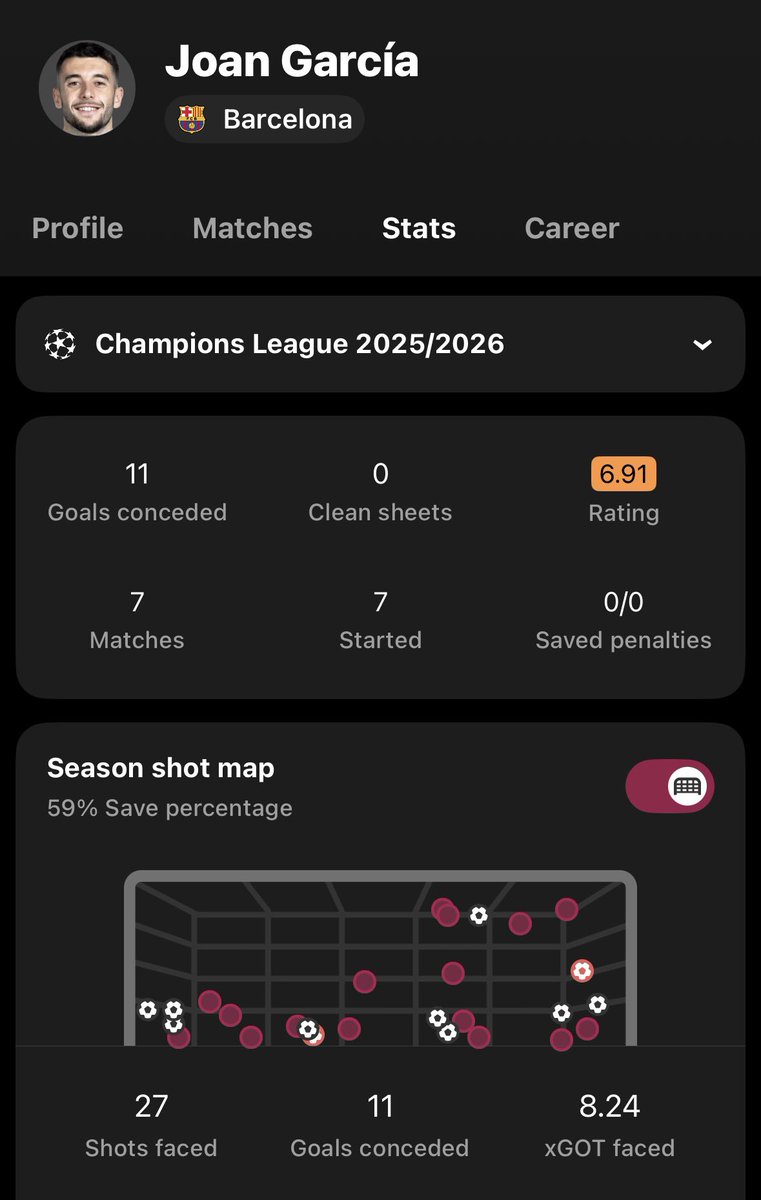Open the Barcelona team chip

[265, 120]
